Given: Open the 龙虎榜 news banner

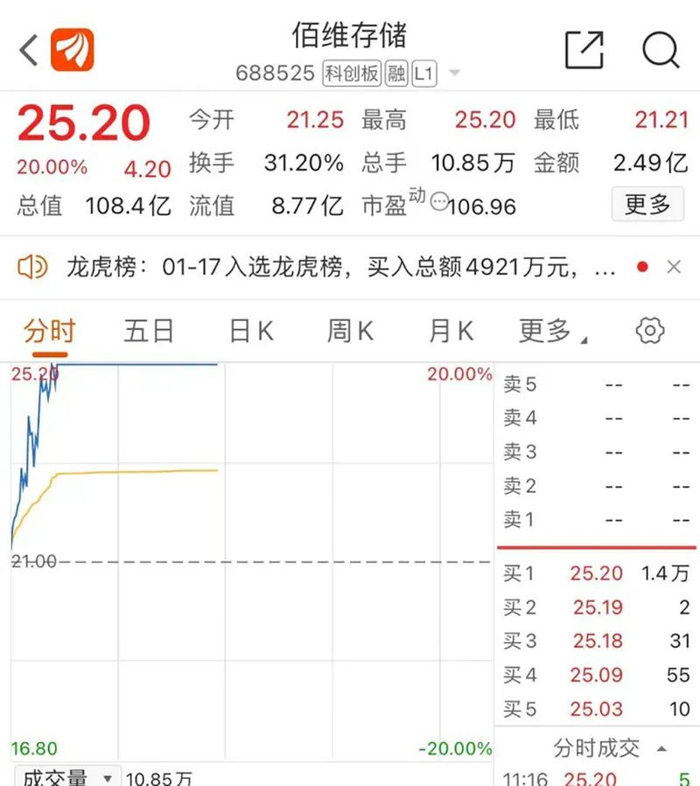Looking at the screenshot, I should pyautogui.click(x=330, y=267).
